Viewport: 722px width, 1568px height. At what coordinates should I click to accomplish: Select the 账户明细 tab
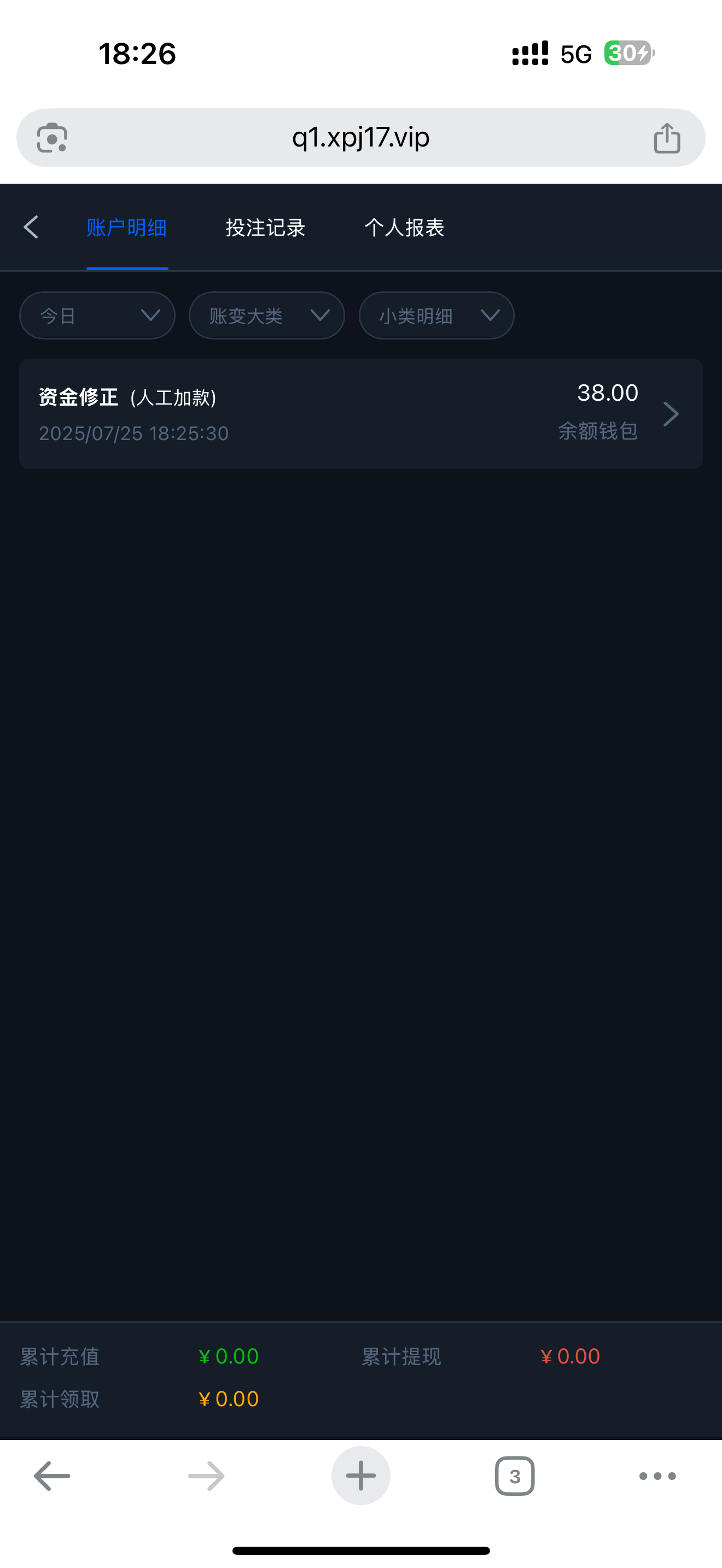coord(127,227)
